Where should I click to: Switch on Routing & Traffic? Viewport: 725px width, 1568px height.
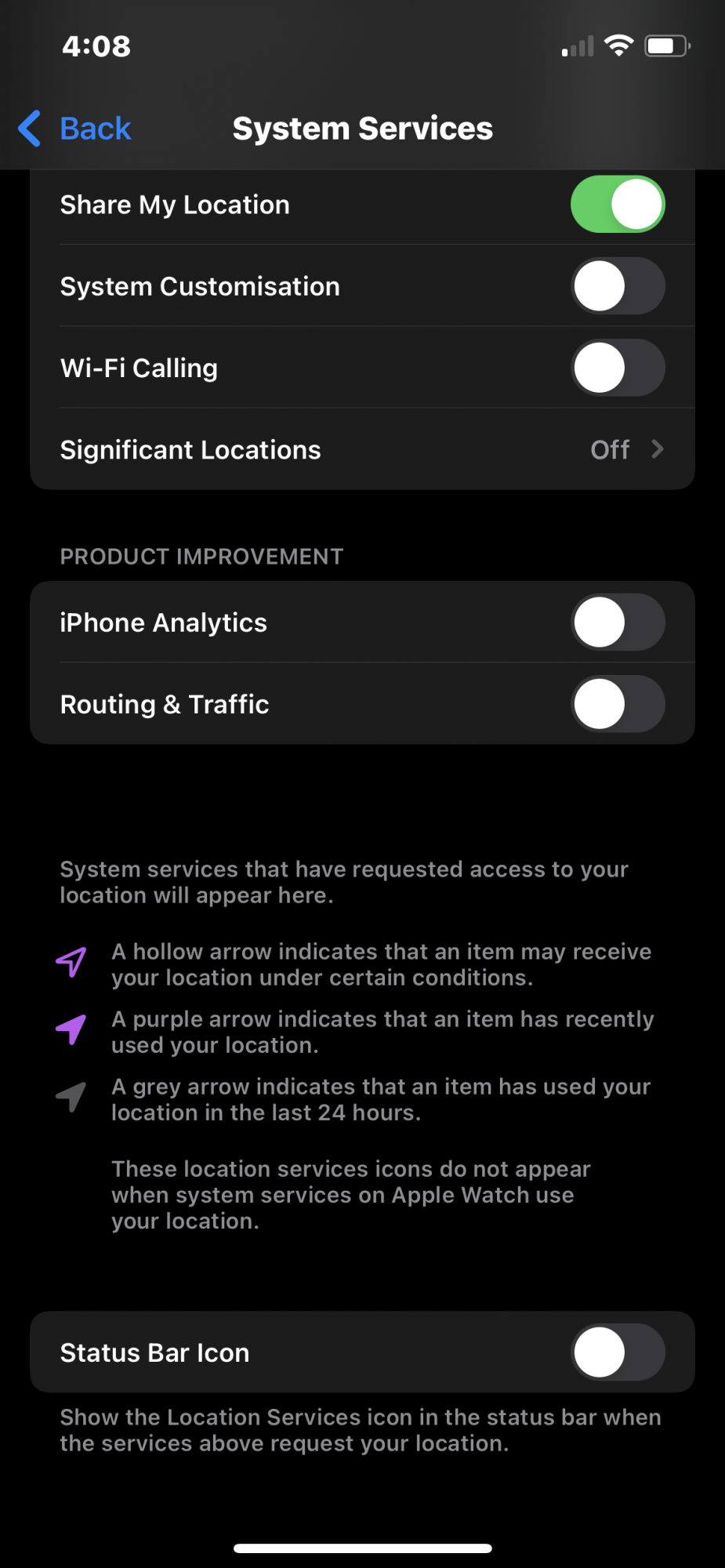click(618, 704)
